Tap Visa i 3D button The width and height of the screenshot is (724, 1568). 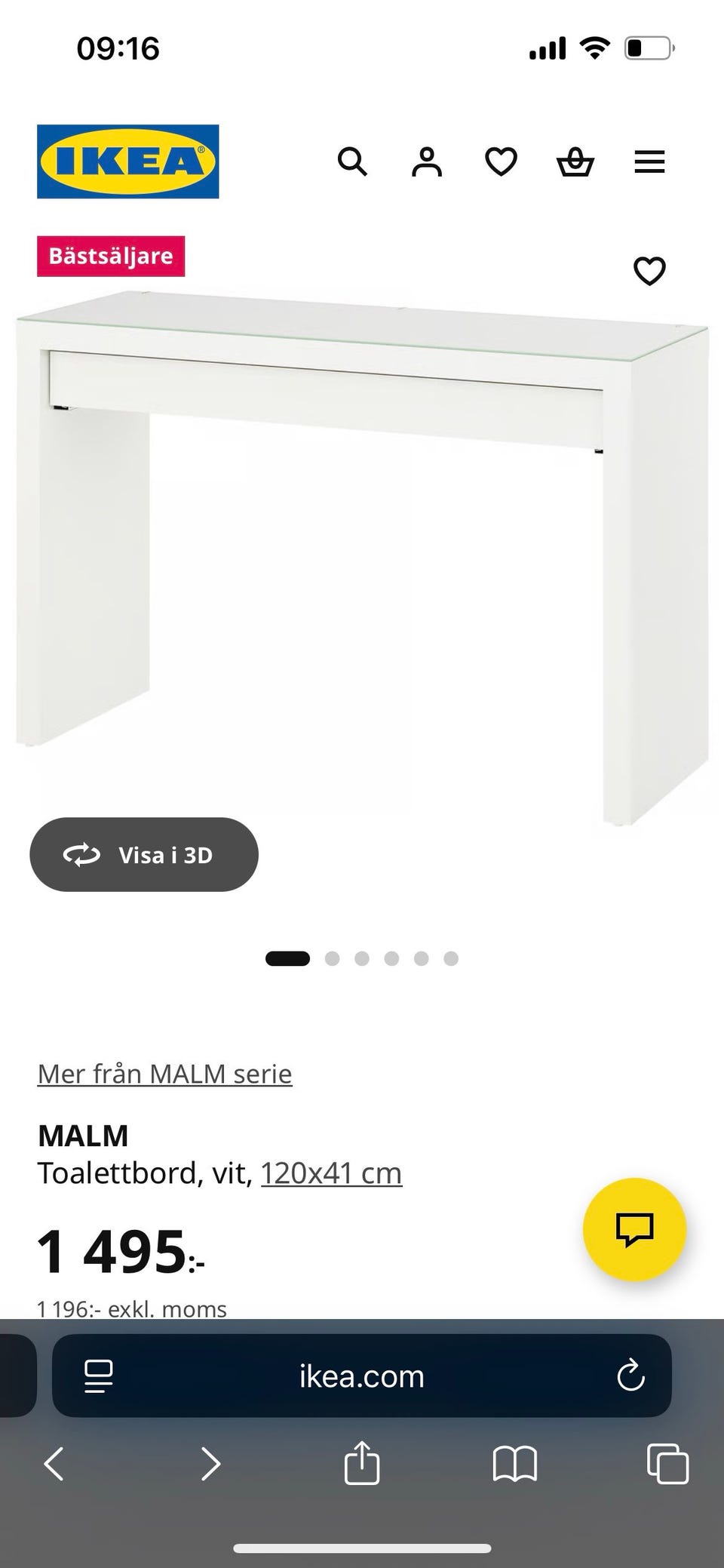pos(144,854)
